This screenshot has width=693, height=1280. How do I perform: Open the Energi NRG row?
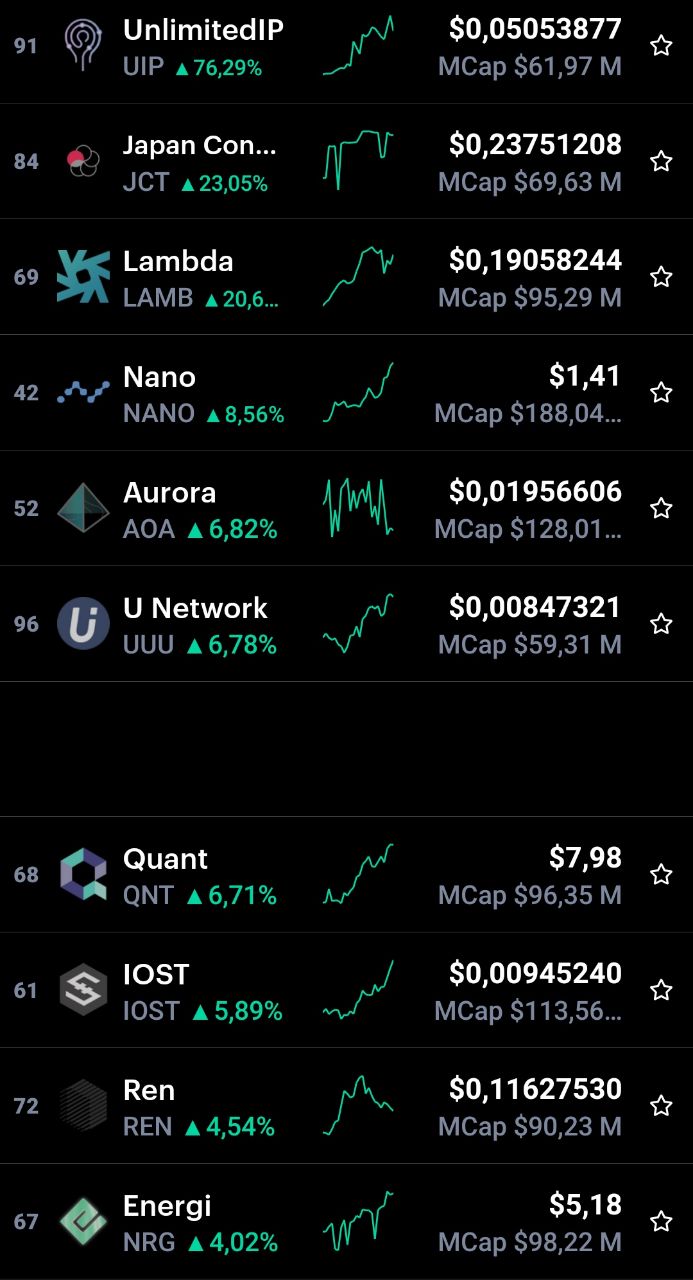346,1222
